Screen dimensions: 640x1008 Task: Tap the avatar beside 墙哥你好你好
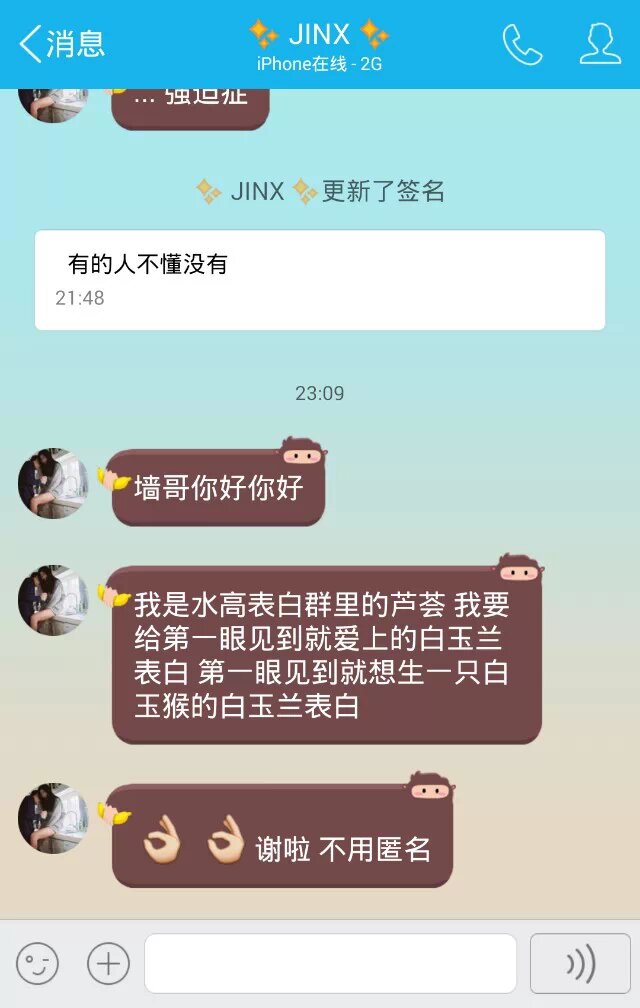coord(53,483)
